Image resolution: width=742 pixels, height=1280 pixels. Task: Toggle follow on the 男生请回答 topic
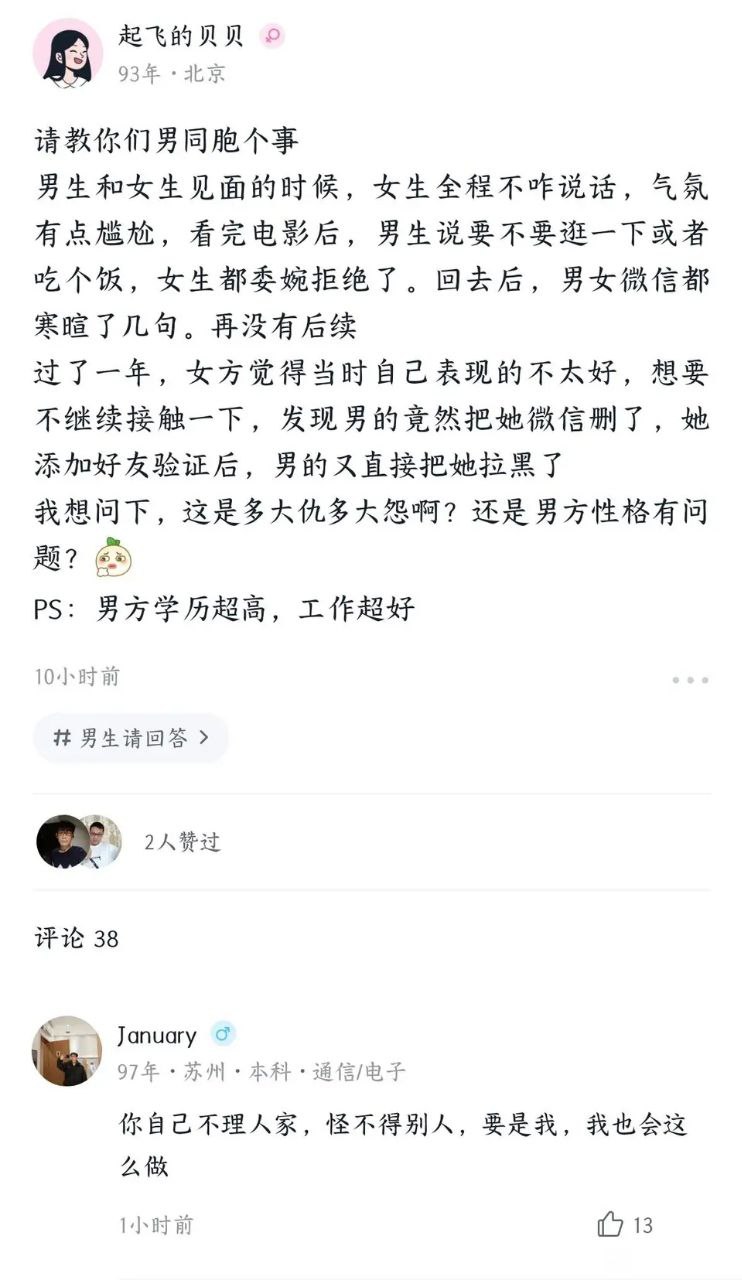pos(130,737)
